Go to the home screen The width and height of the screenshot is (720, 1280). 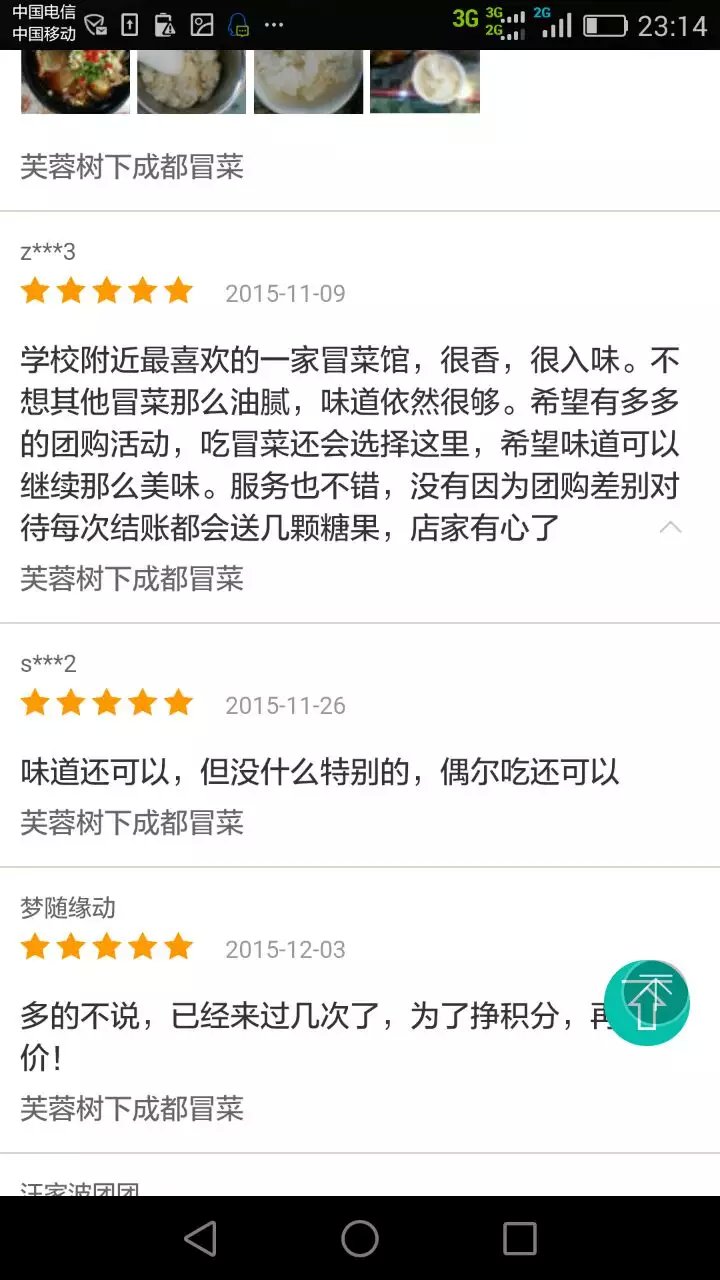[x=360, y=1239]
